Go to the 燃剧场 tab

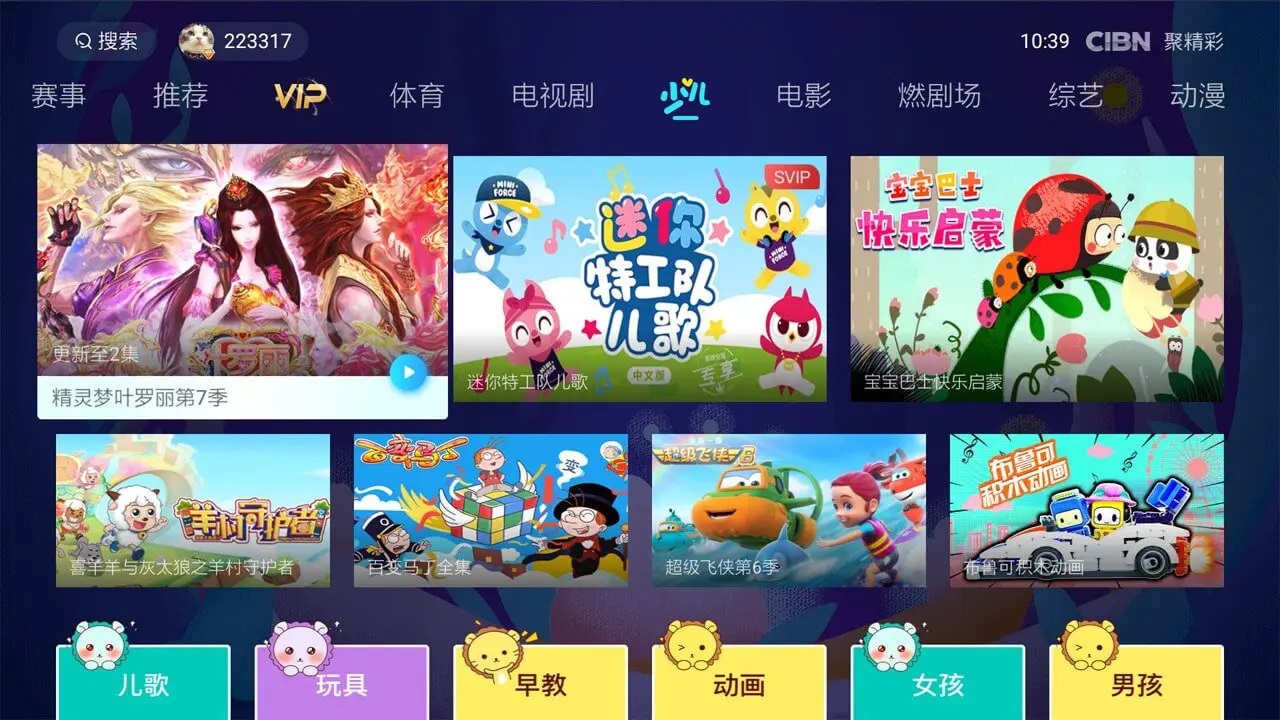click(939, 96)
